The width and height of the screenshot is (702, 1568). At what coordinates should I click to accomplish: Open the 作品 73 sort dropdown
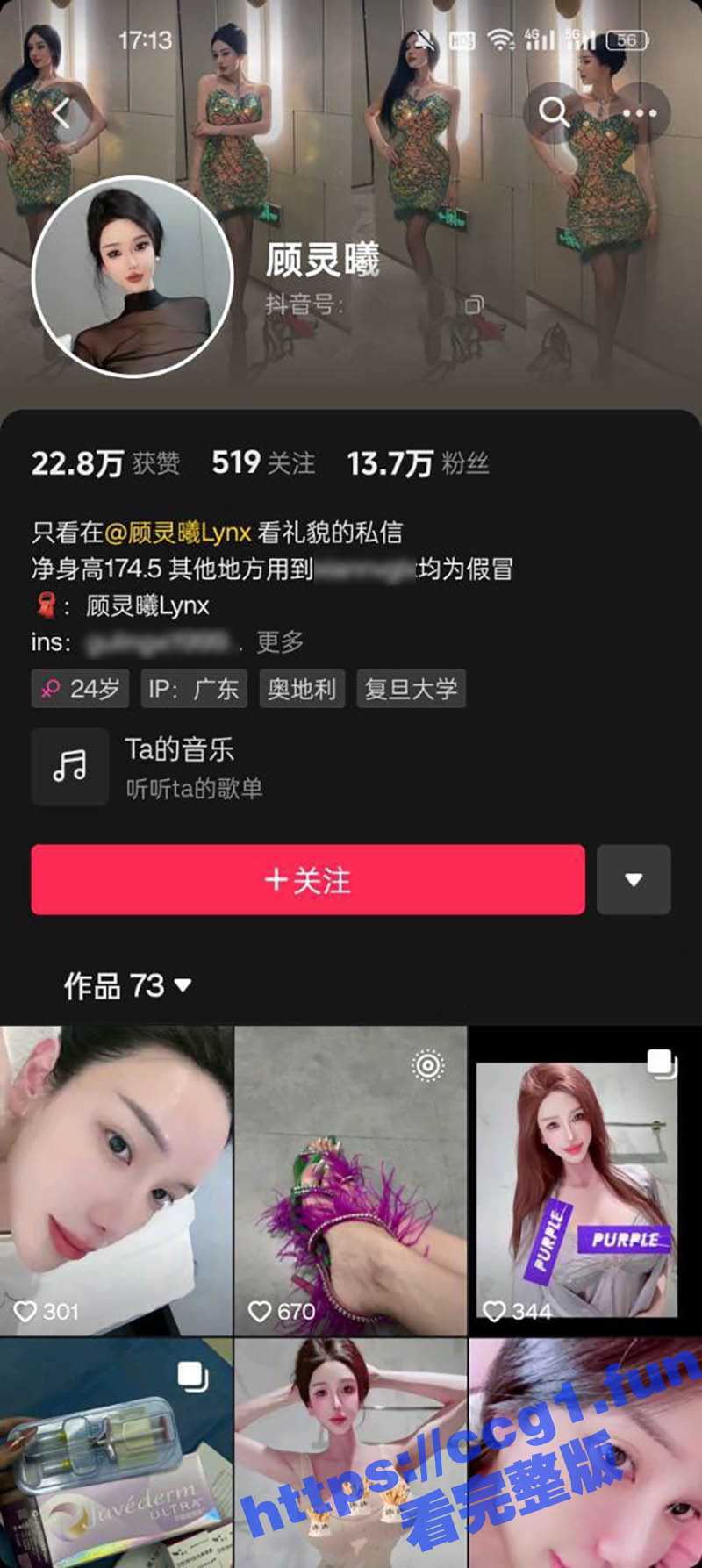click(x=127, y=985)
